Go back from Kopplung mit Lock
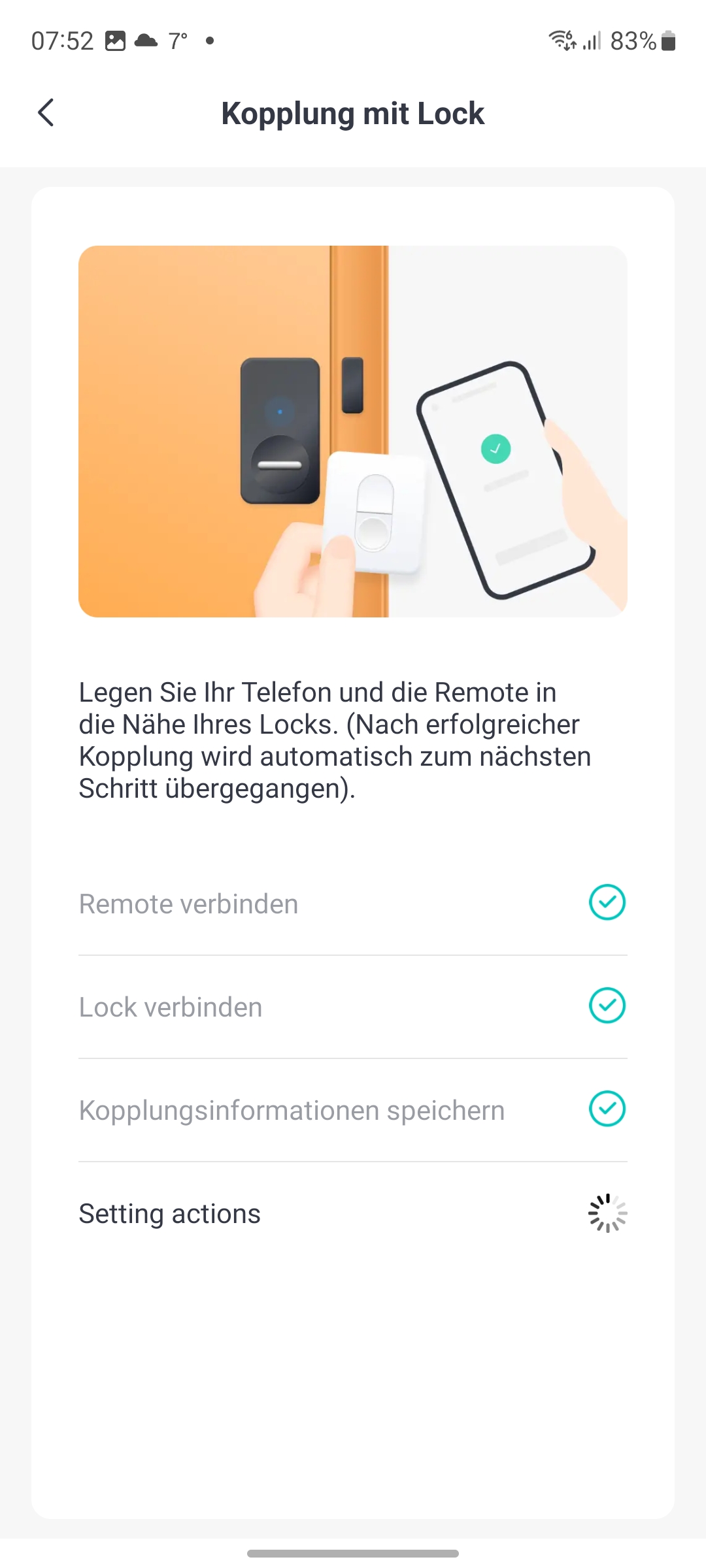 (46, 113)
